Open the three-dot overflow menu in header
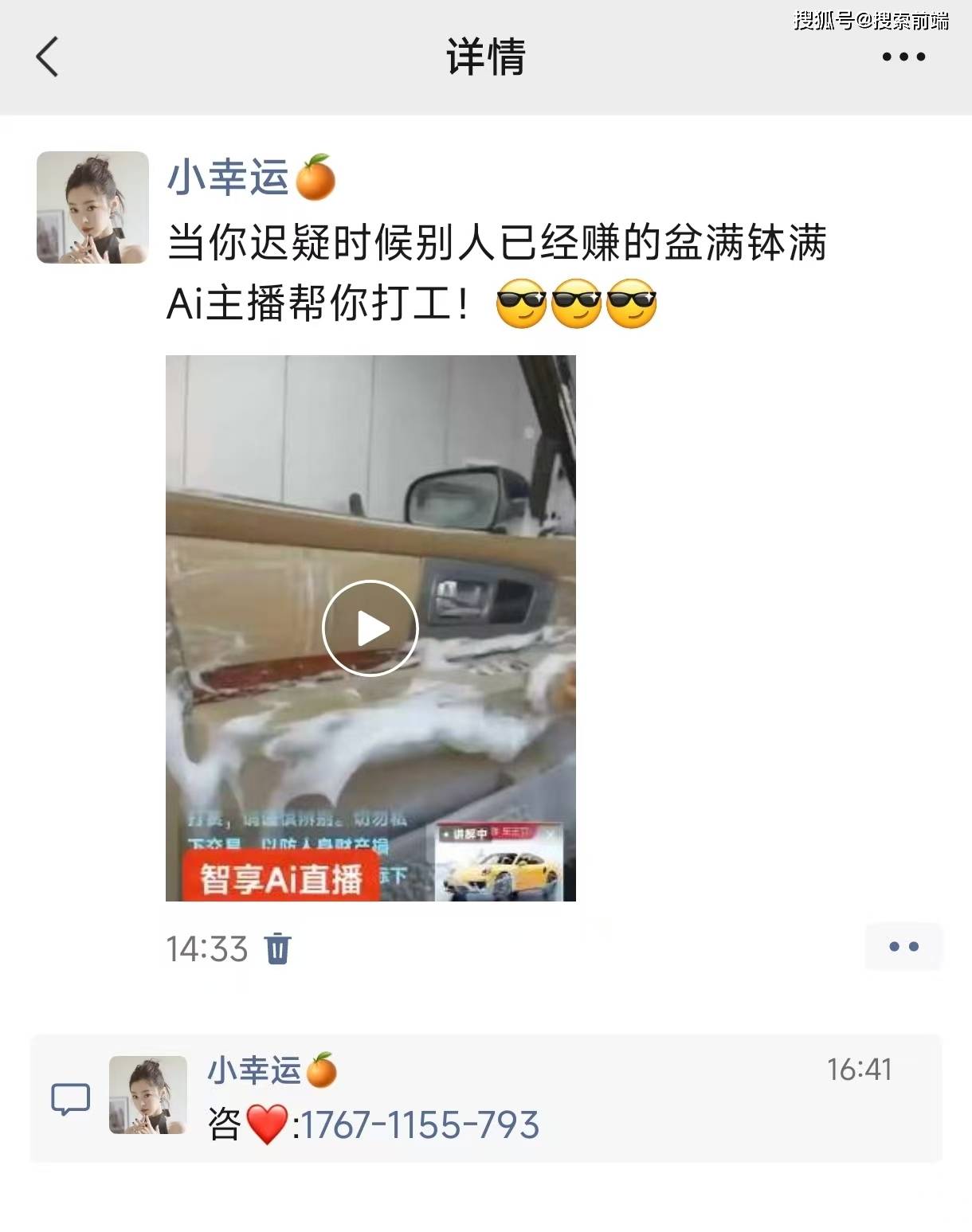This screenshot has height=1232, width=972. 903,57
